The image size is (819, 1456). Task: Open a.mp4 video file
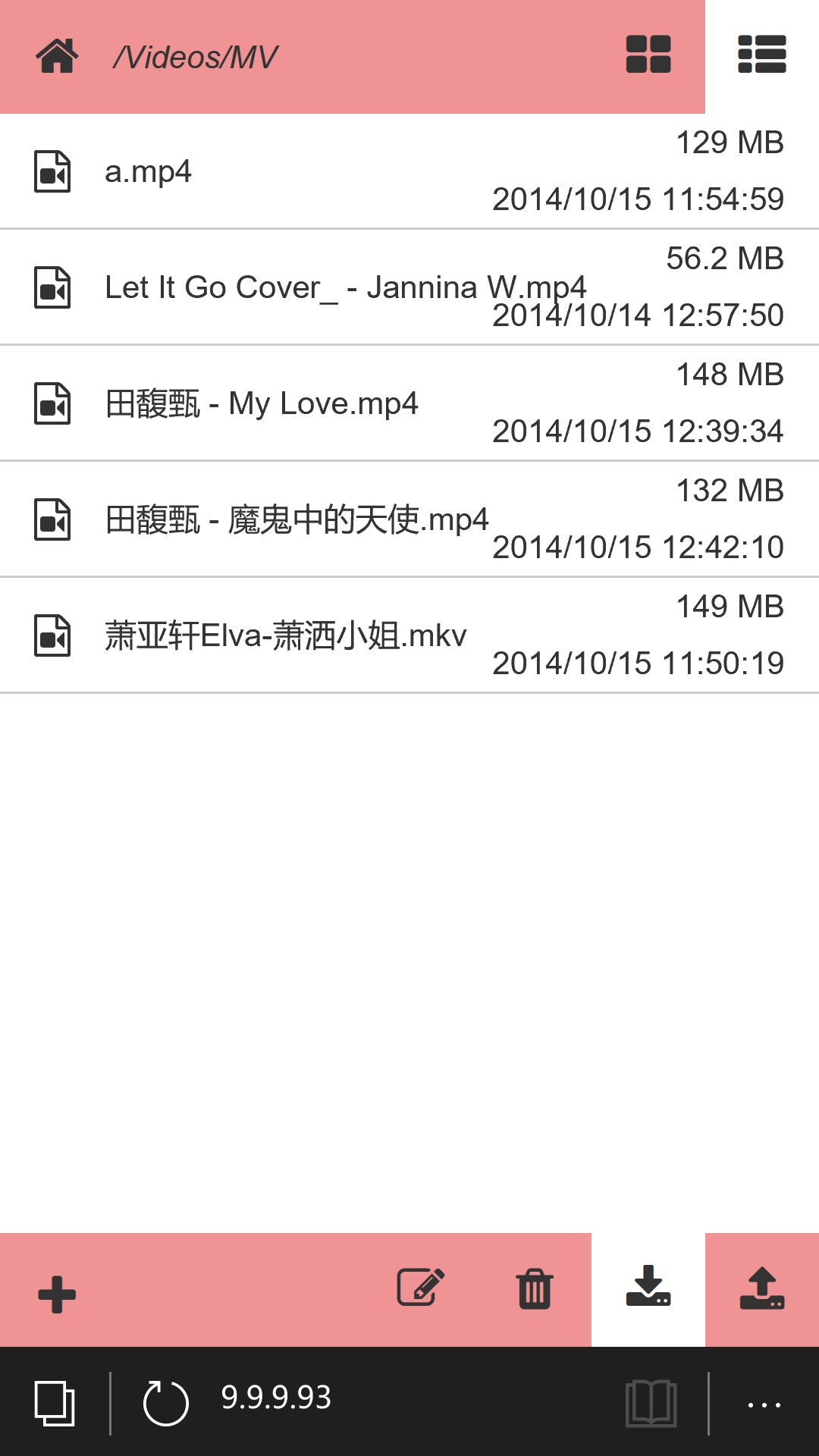(148, 171)
